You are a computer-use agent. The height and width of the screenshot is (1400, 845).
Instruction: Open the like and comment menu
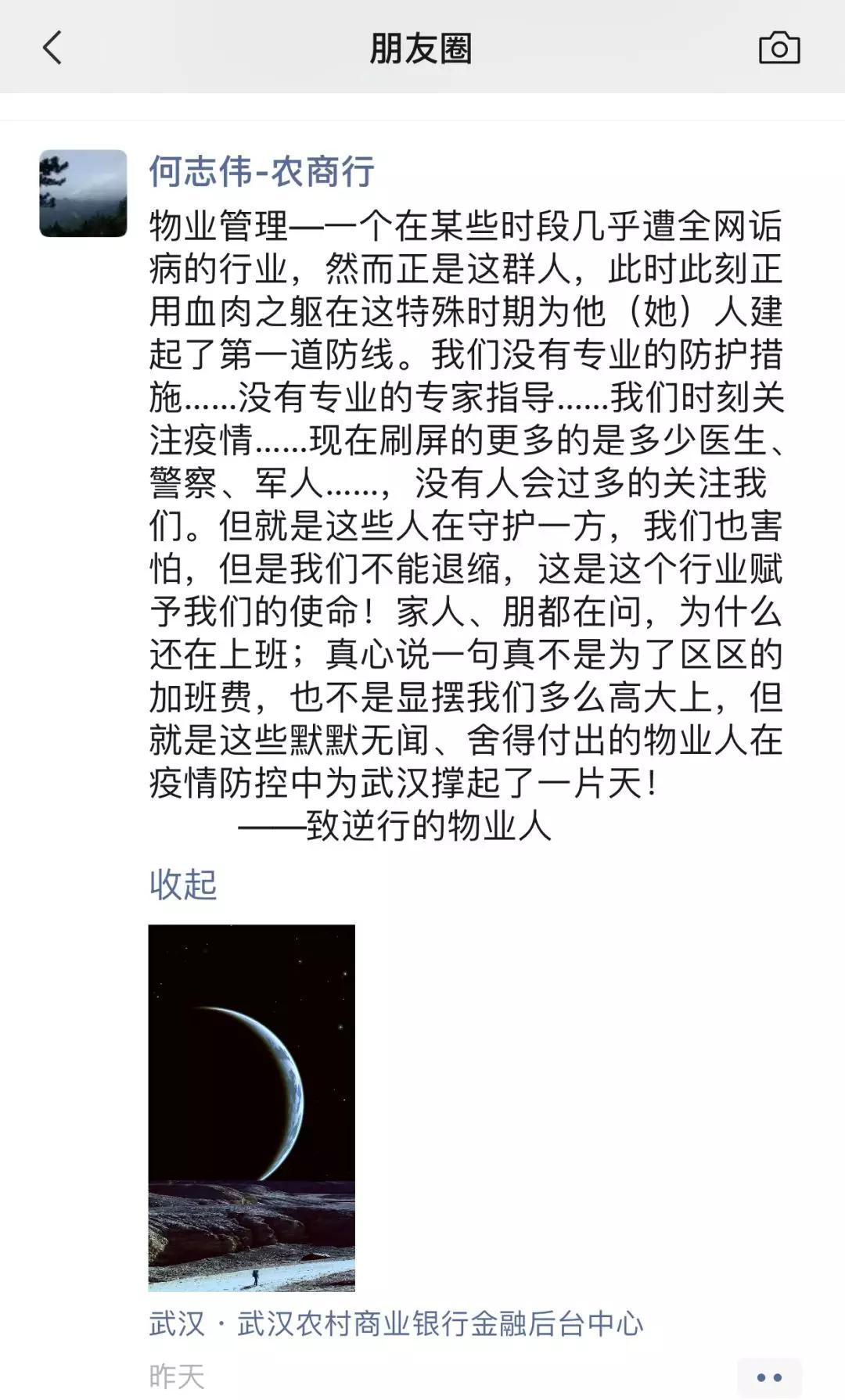(x=769, y=1377)
